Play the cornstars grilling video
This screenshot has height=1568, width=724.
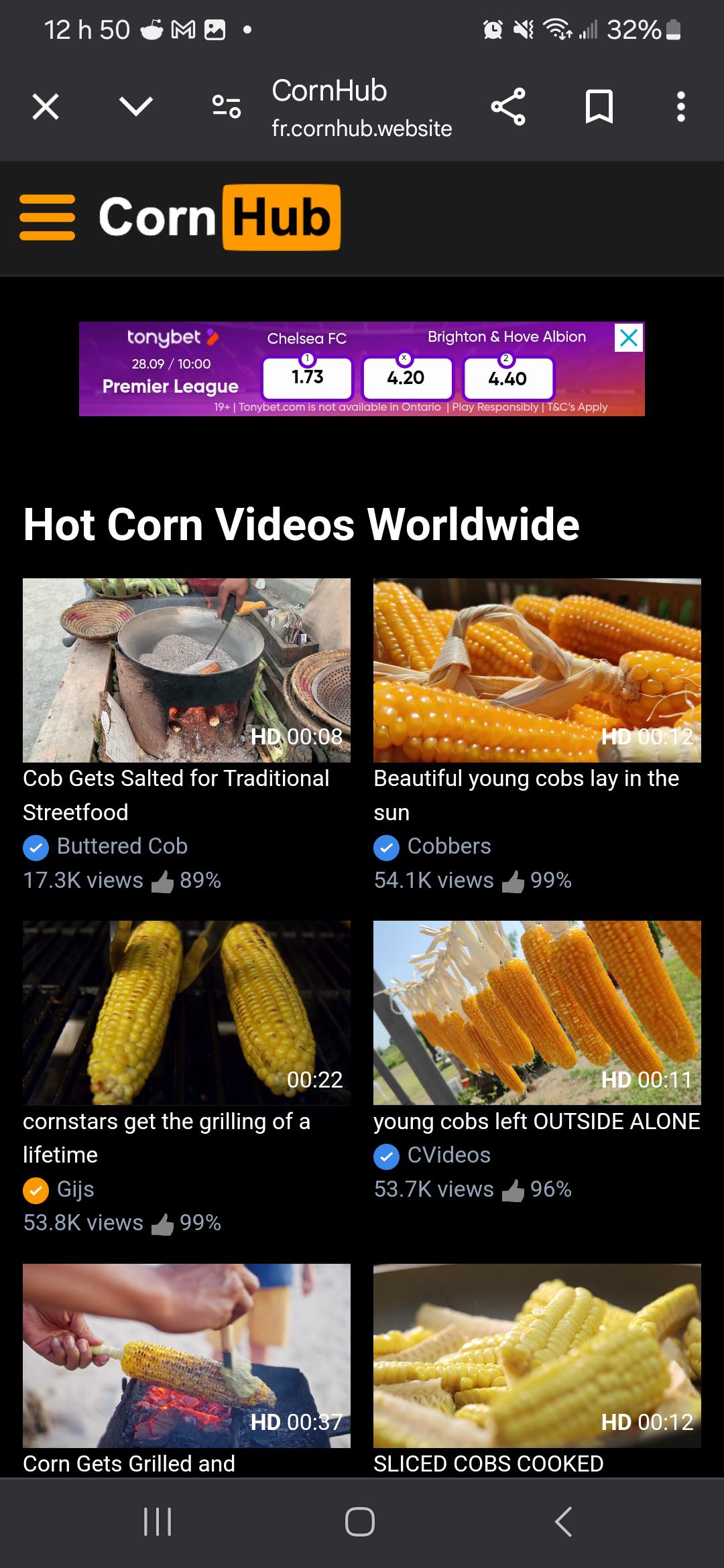[186, 1012]
